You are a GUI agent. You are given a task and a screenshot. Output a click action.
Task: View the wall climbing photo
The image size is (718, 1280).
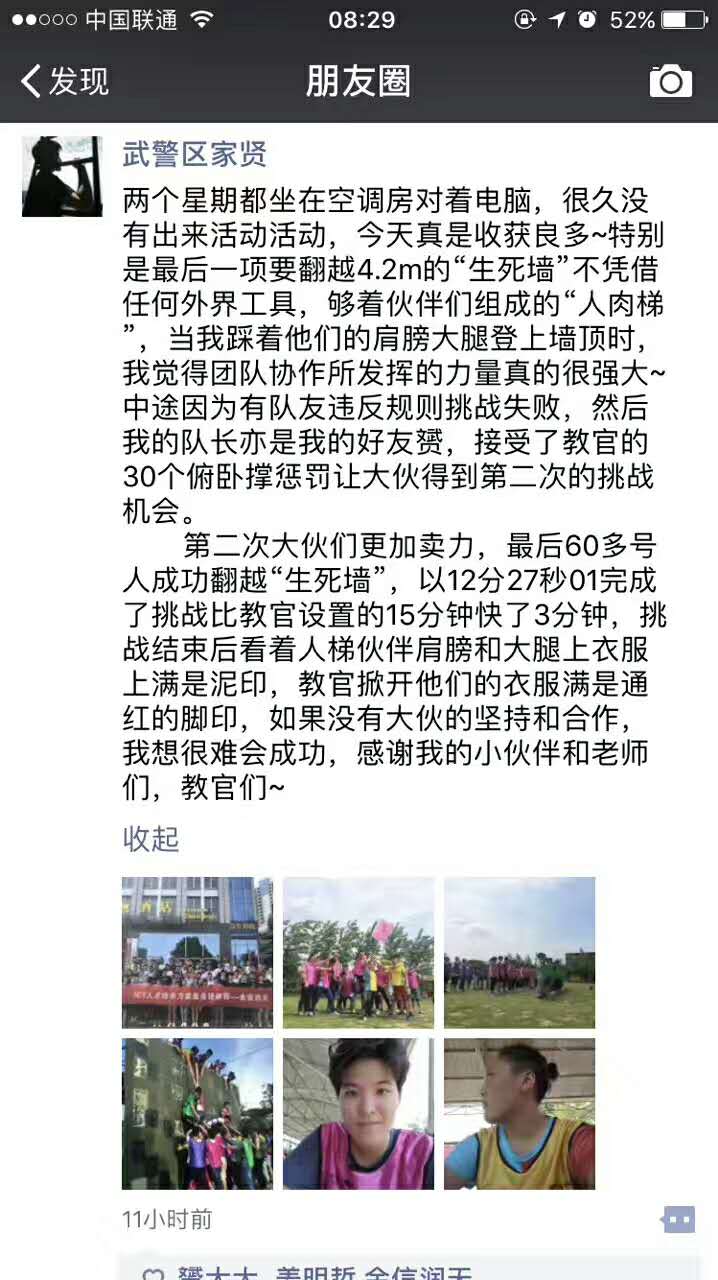[x=197, y=1113]
